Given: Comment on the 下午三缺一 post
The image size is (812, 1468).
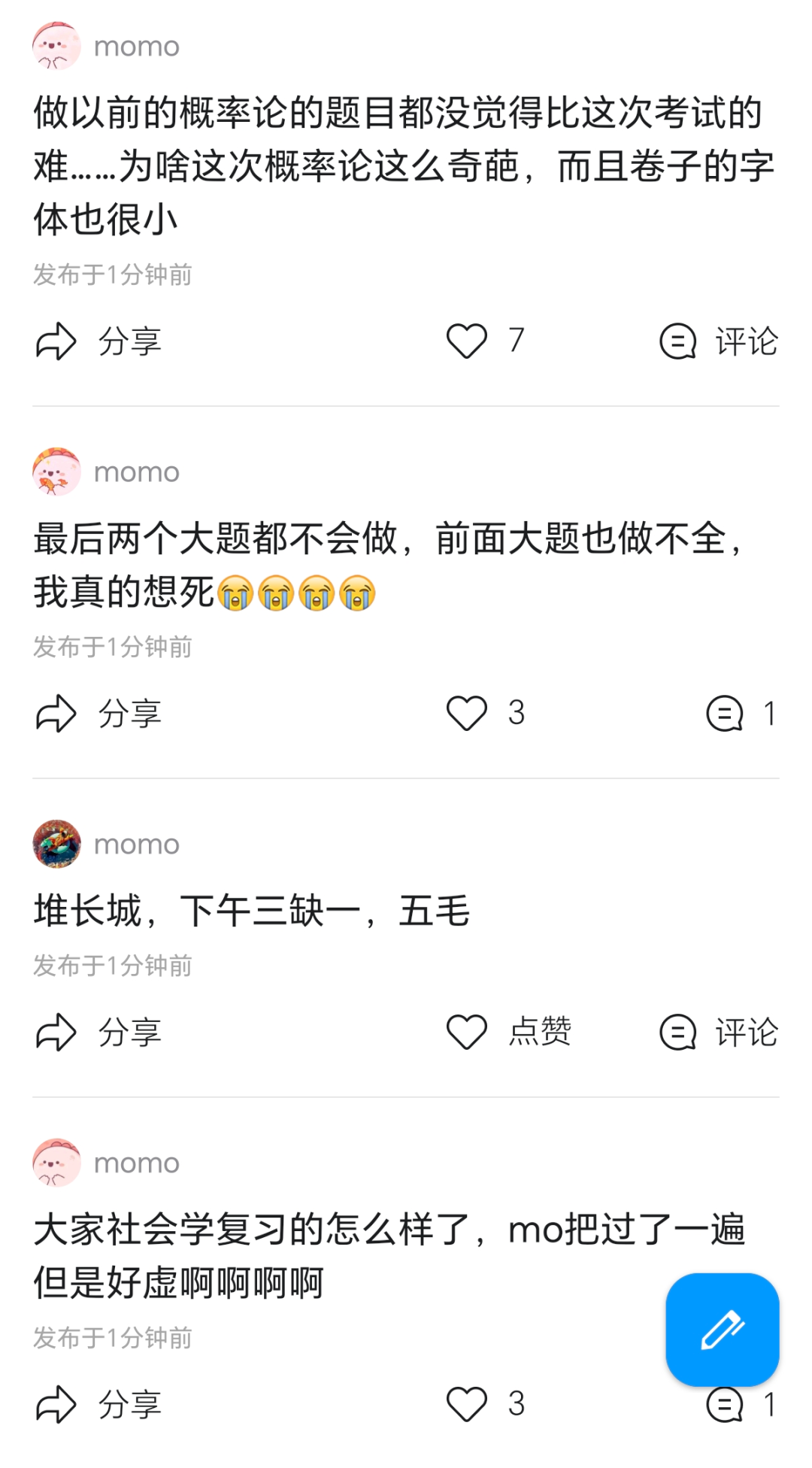Looking at the screenshot, I should pos(719,1032).
